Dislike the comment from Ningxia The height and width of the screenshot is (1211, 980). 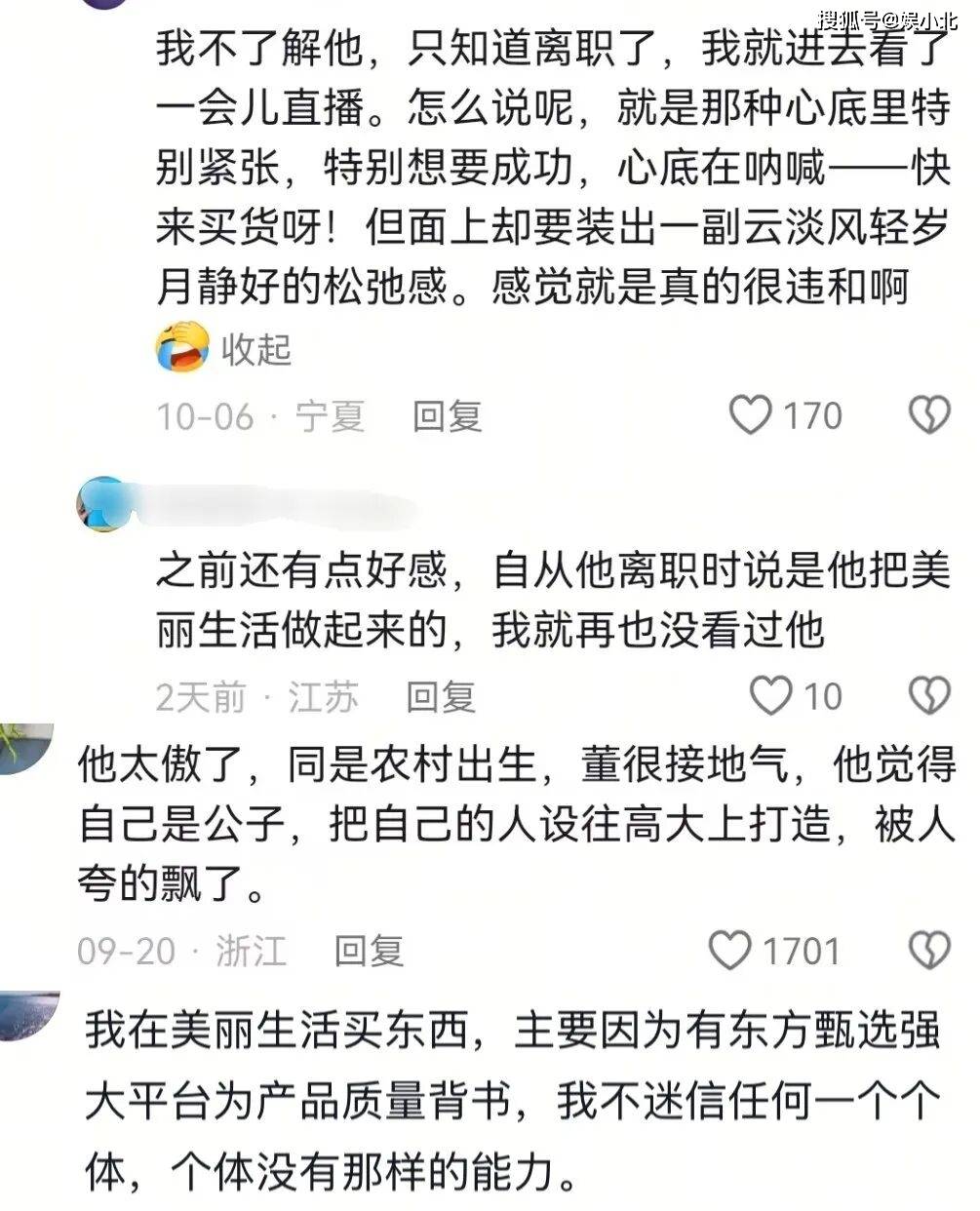928,415
